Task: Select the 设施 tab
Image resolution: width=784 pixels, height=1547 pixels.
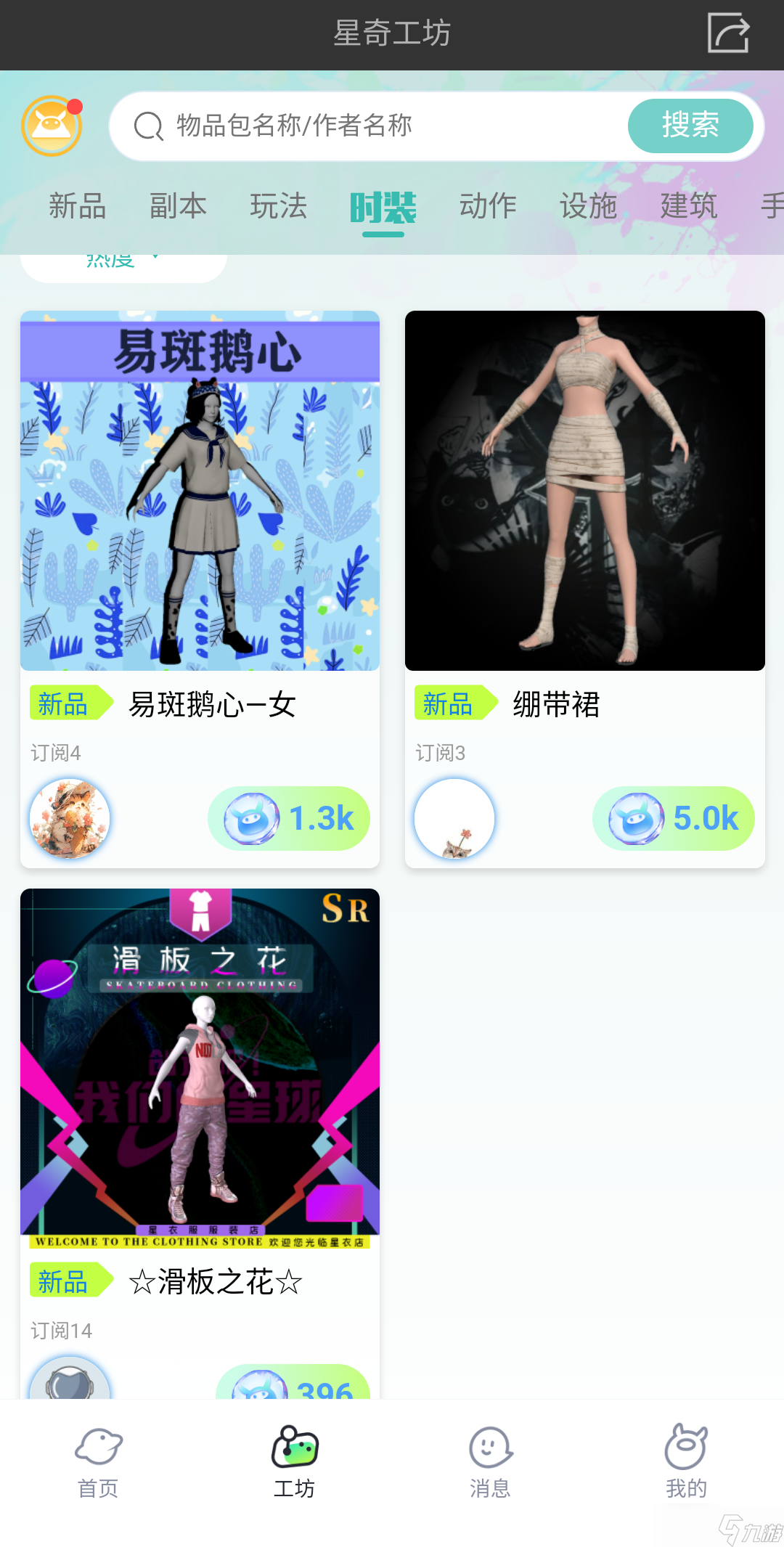Action: pyautogui.click(x=588, y=206)
